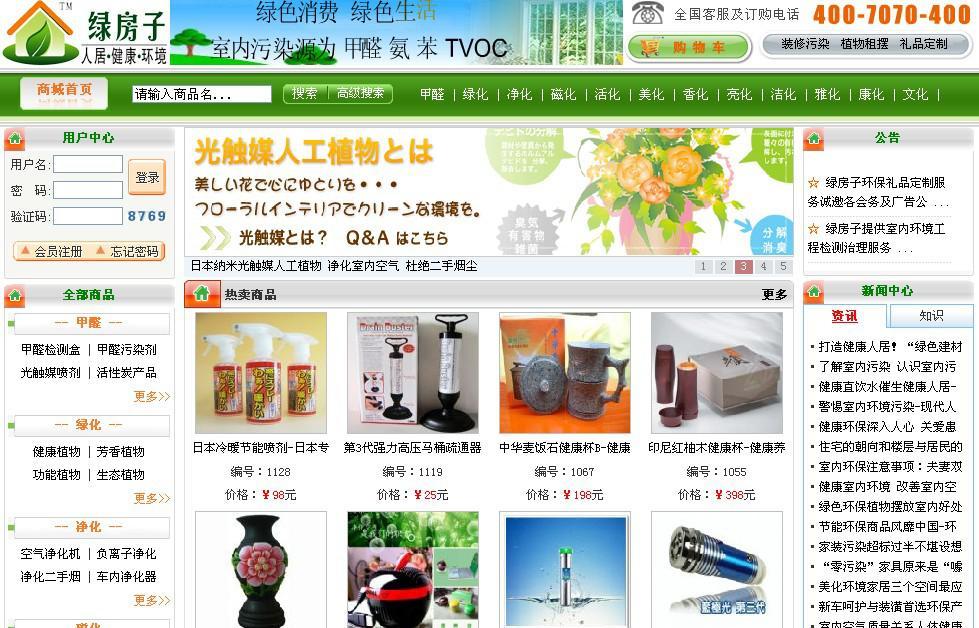Select the 磁化 category in the nav bar
The image size is (979, 628).
point(563,94)
